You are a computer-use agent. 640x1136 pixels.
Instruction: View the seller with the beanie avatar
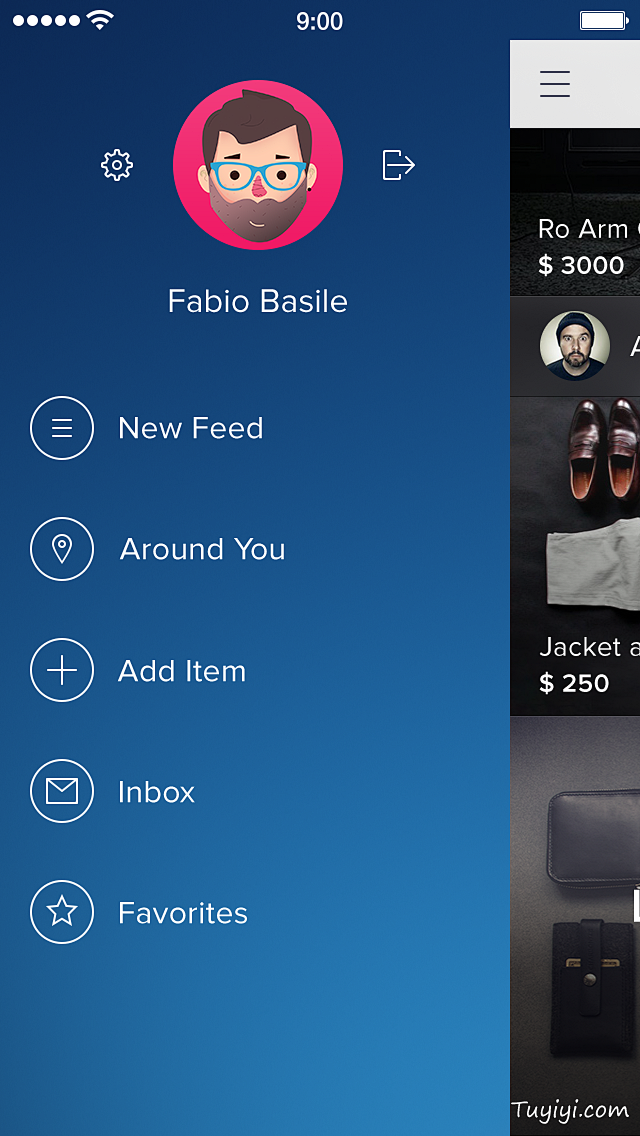[x=575, y=346]
